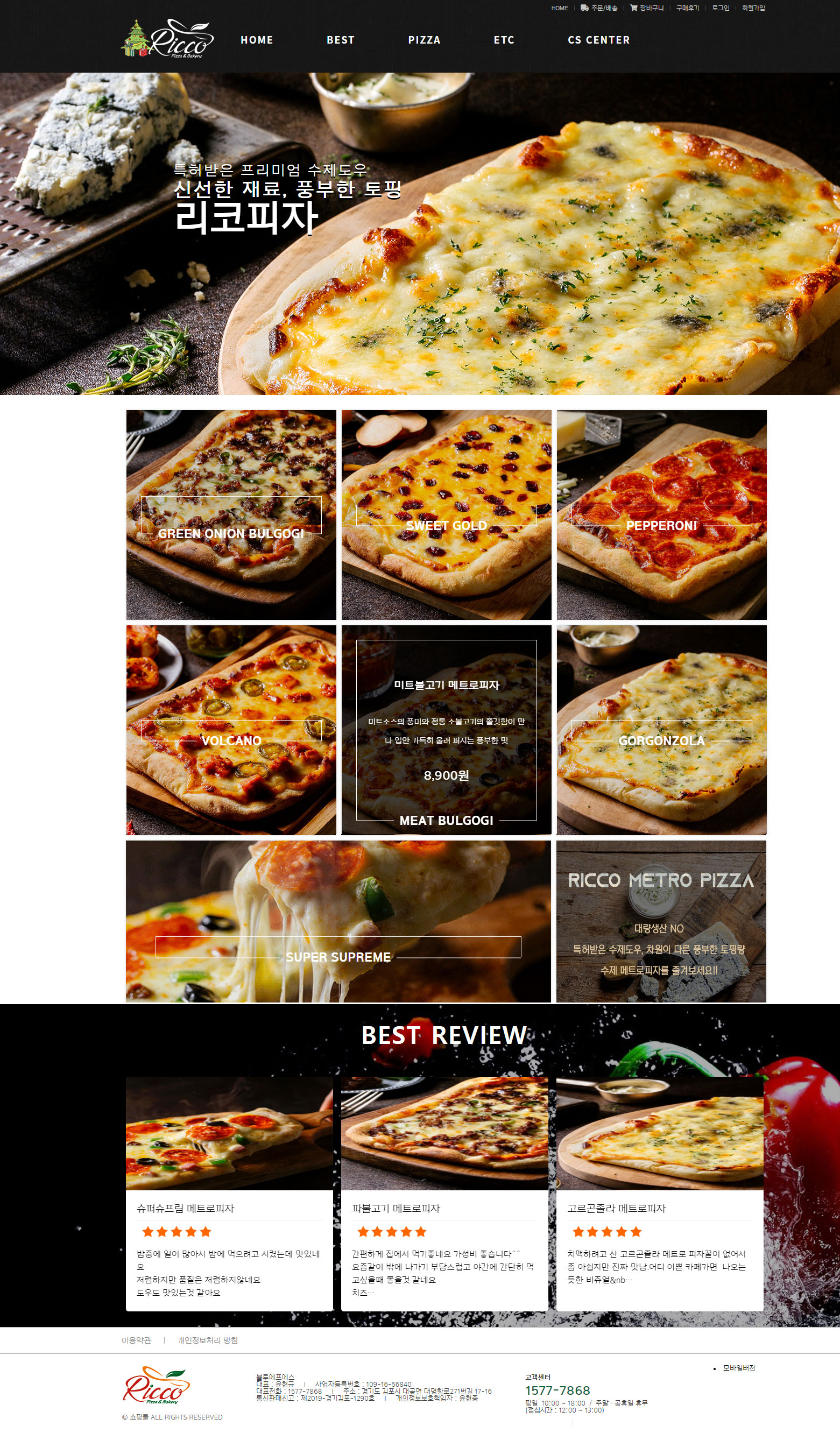Open the PIZZA menu in navigation
This screenshot has width=840, height=1433.
click(x=423, y=40)
